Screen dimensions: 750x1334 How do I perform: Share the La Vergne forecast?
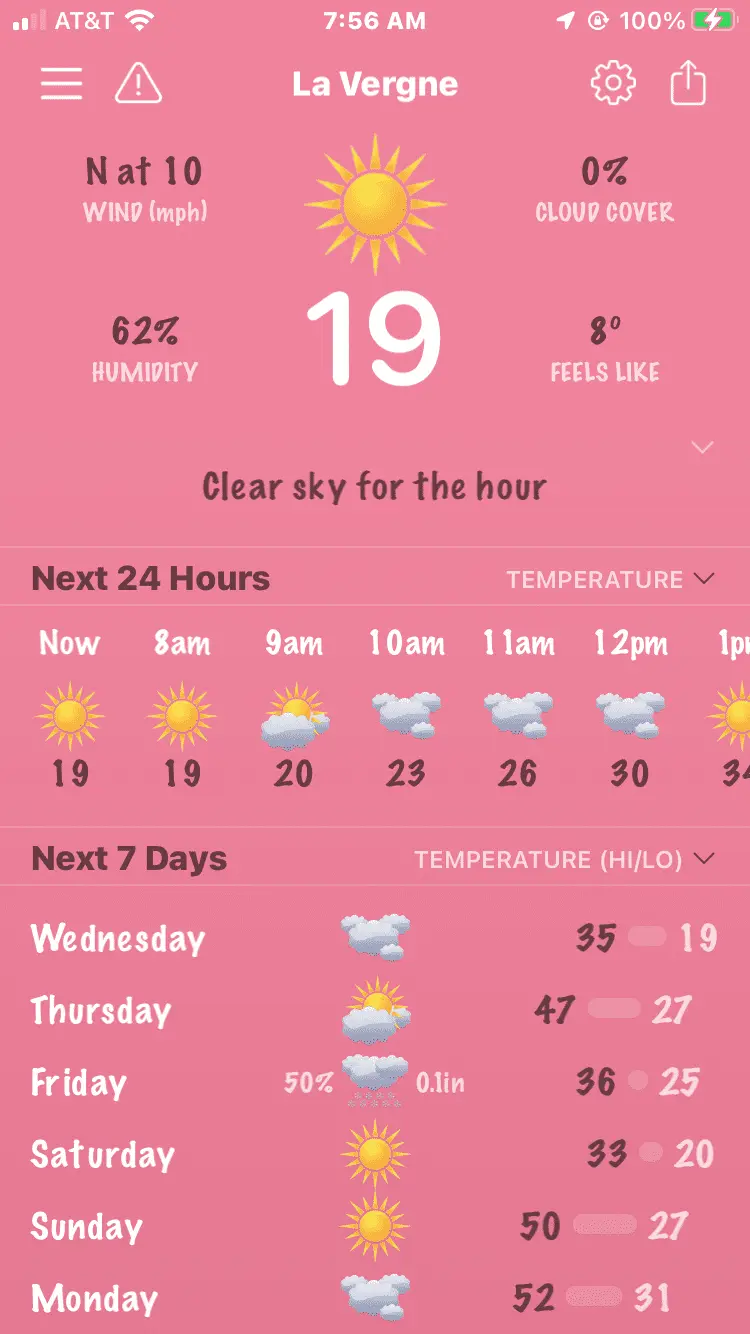tap(688, 84)
